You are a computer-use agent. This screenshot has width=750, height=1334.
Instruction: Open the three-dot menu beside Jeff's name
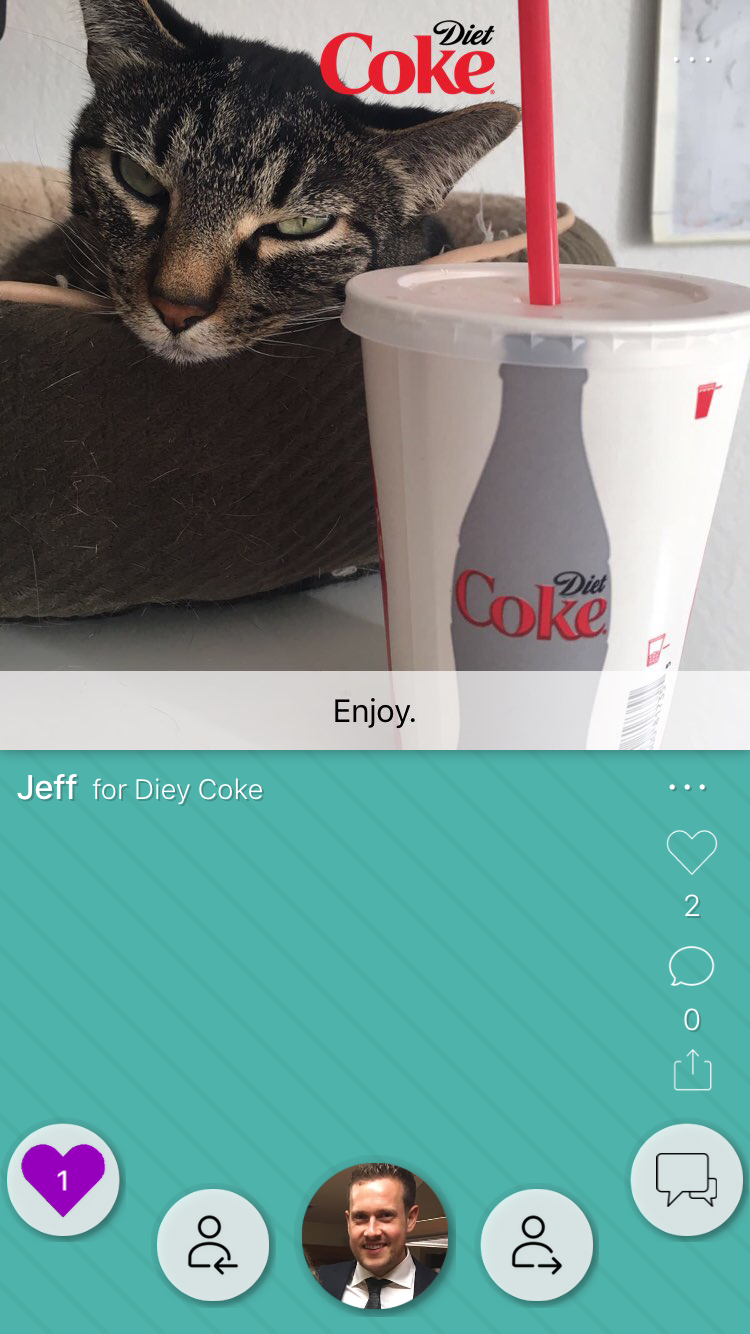pyautogui.click(x=688, y=787)
